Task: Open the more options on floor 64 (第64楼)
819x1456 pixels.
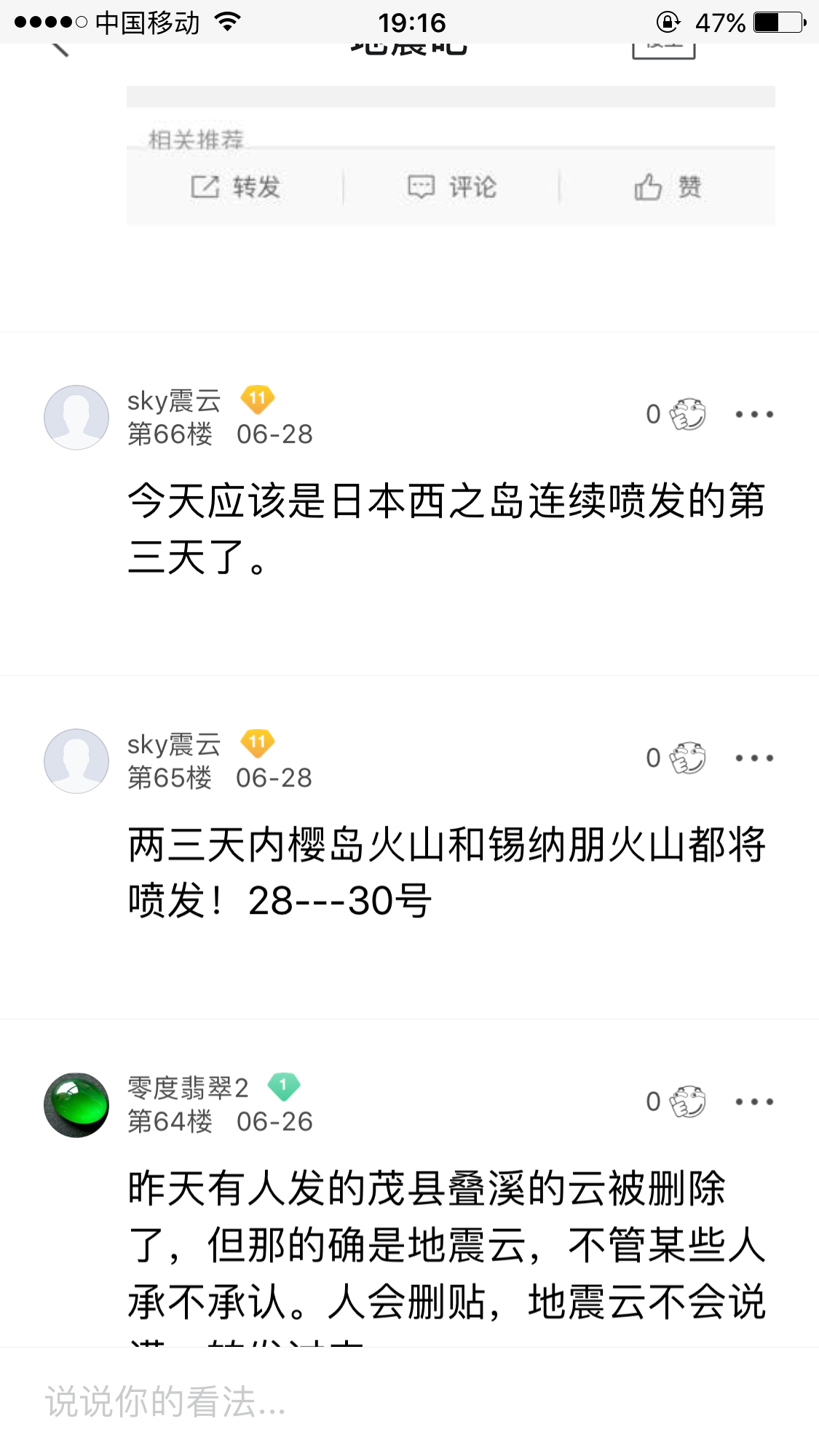Action: point(754,1102)
